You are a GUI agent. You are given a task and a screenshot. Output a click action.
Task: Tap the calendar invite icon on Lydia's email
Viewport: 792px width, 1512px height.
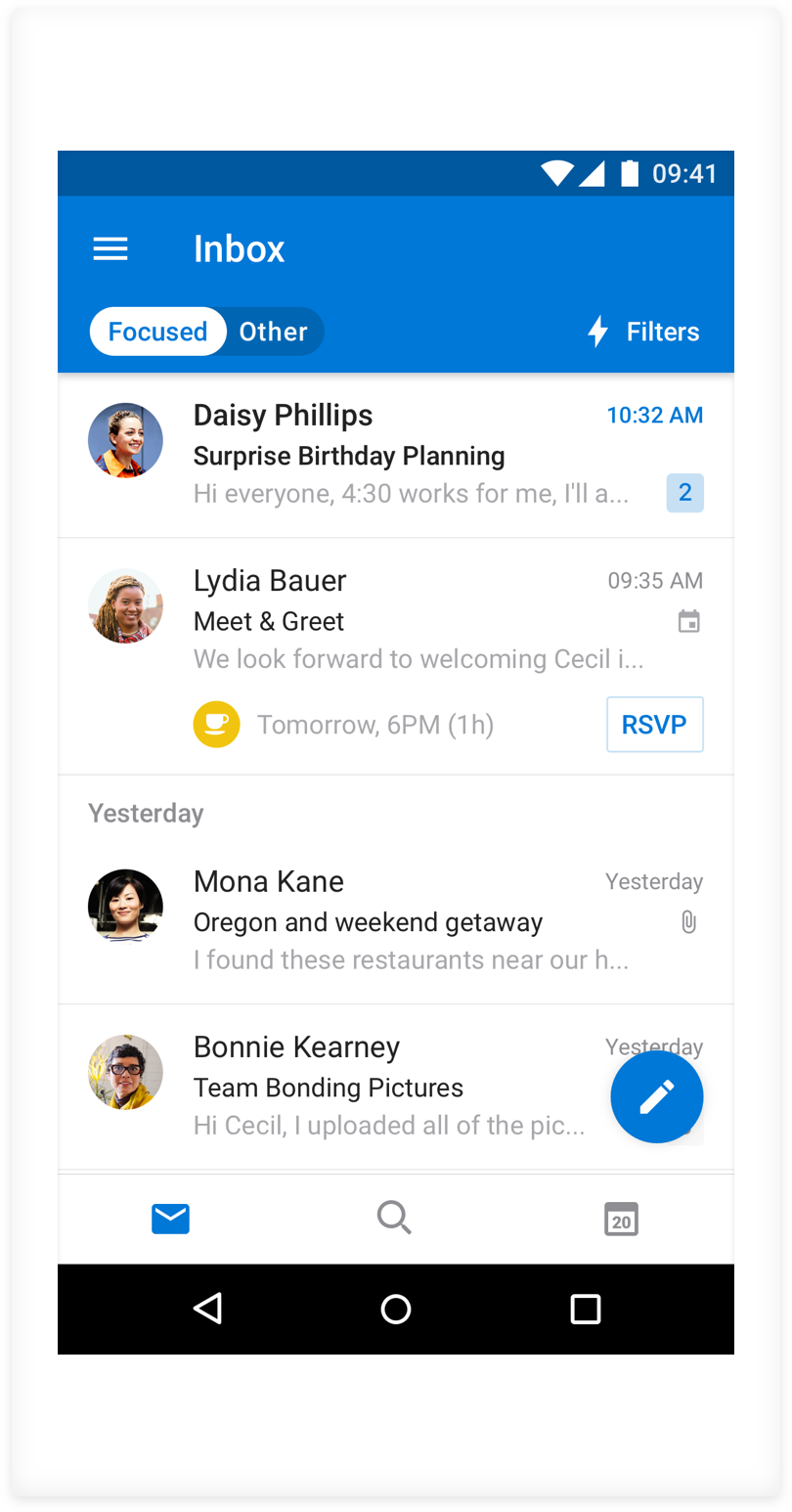pos(688,621)
